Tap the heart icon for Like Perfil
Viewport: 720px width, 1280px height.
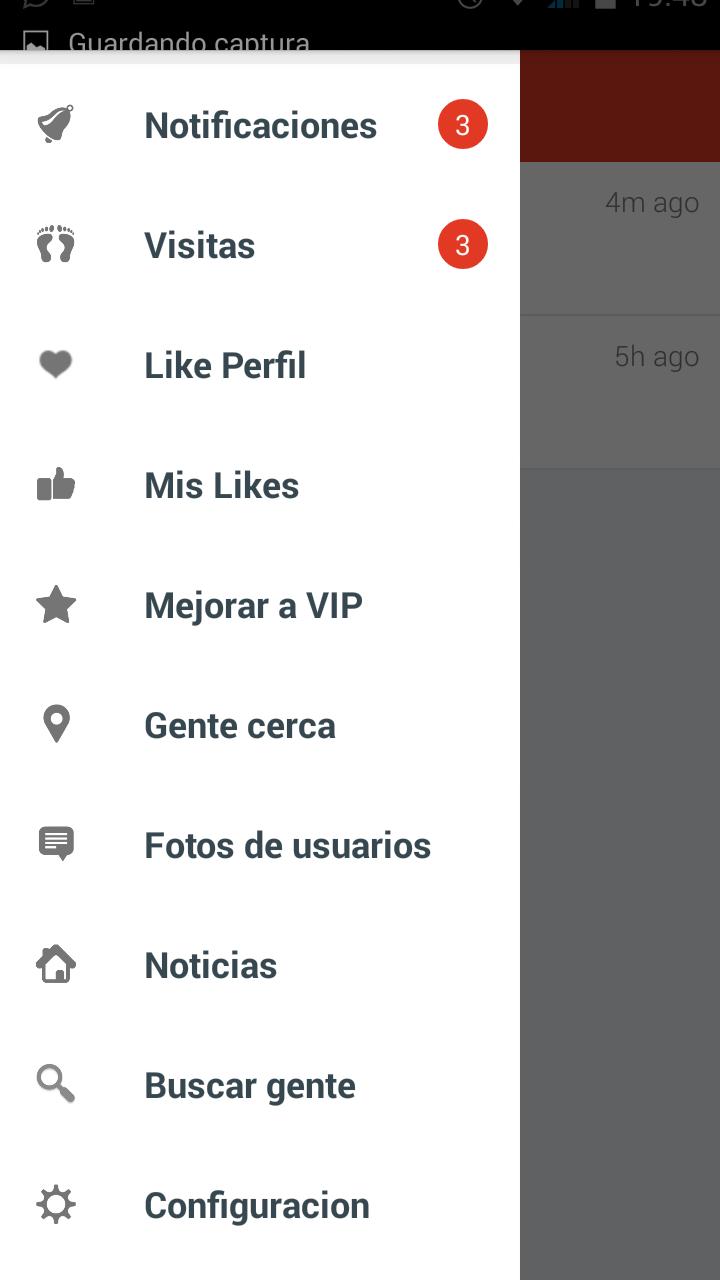[x=55, y=364]
